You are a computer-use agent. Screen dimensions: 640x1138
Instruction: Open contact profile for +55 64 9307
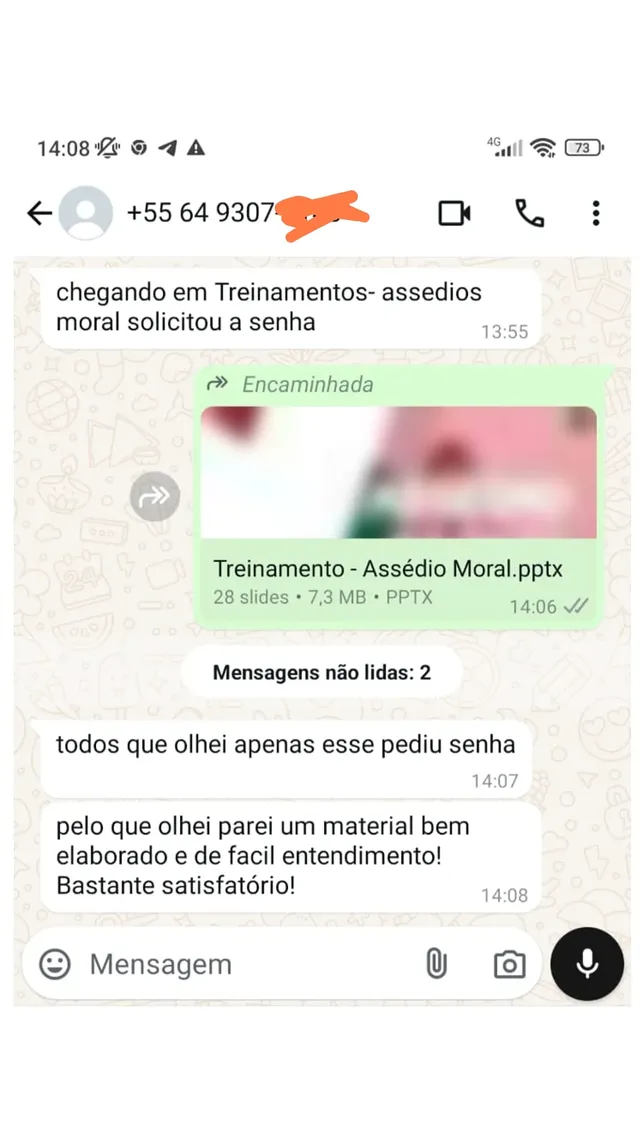tap(200, 213)
